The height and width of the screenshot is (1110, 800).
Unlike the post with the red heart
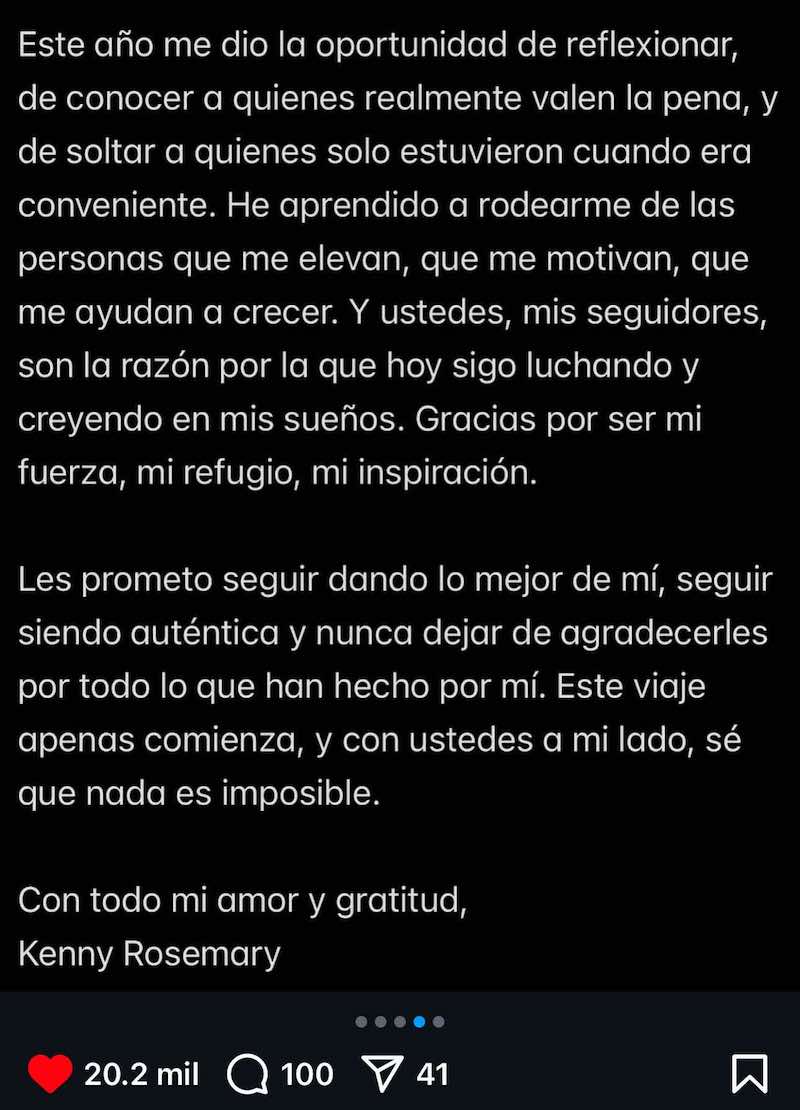click(x=49, y=1074)
